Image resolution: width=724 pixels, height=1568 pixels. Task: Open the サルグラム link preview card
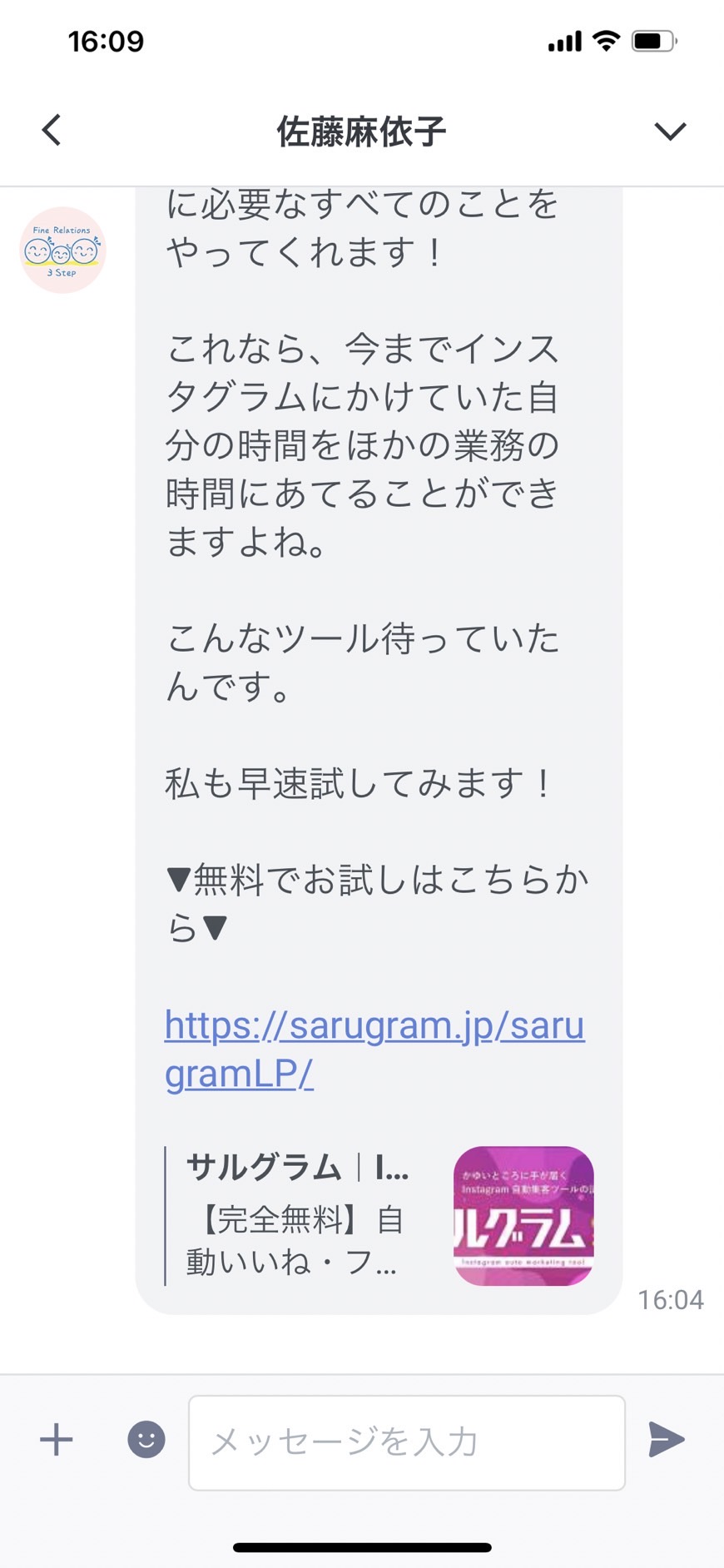click(x=379, y=1216)
